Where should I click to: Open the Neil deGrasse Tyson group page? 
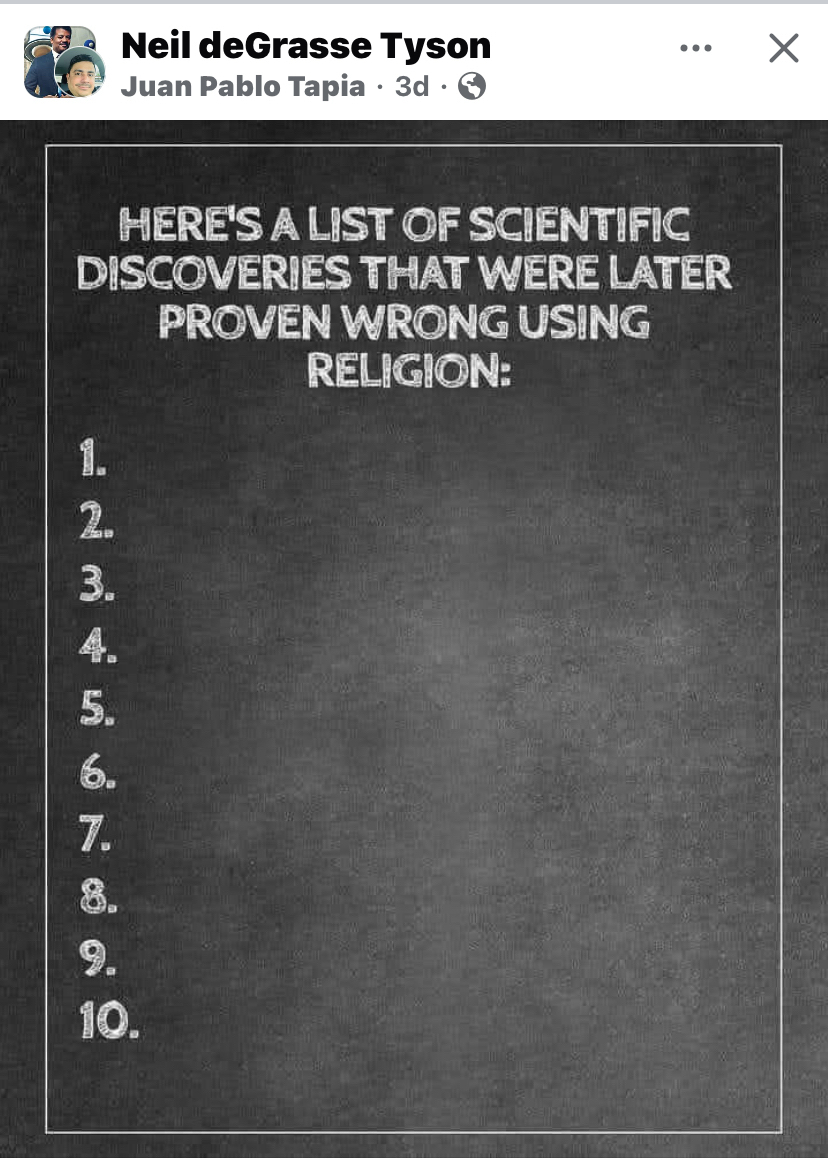tap(306, 45)
